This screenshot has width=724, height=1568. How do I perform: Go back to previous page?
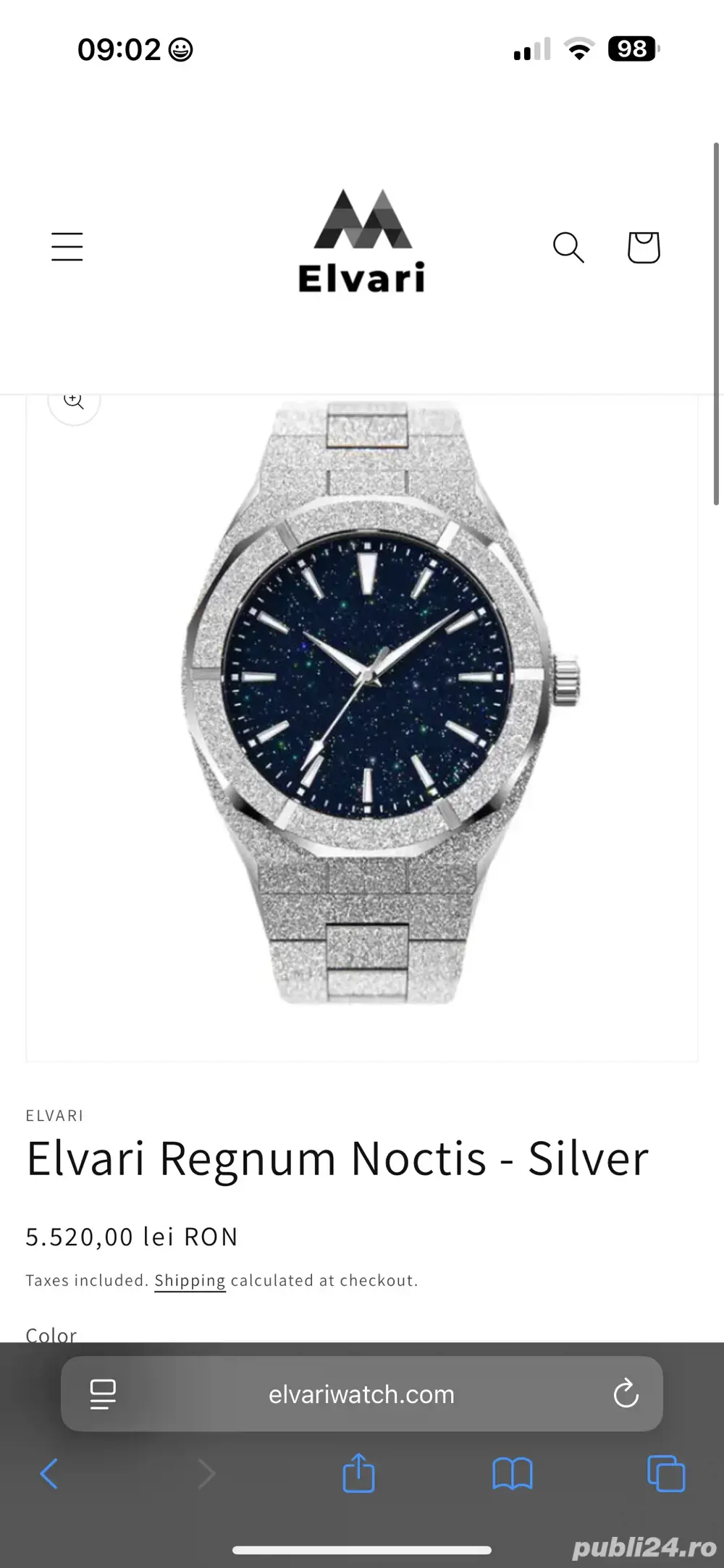tap(49, 1474)
